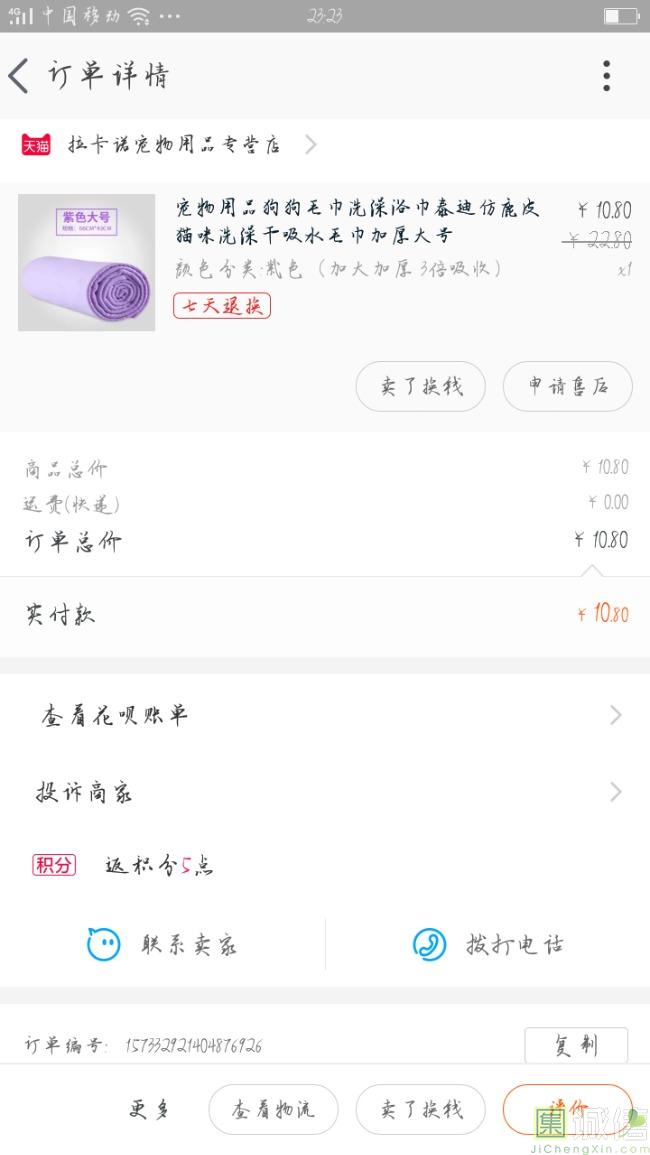Screen dimensions: 650x1155
Task: Copy the order number with 复制
Action: click(x=576, y=1046)
